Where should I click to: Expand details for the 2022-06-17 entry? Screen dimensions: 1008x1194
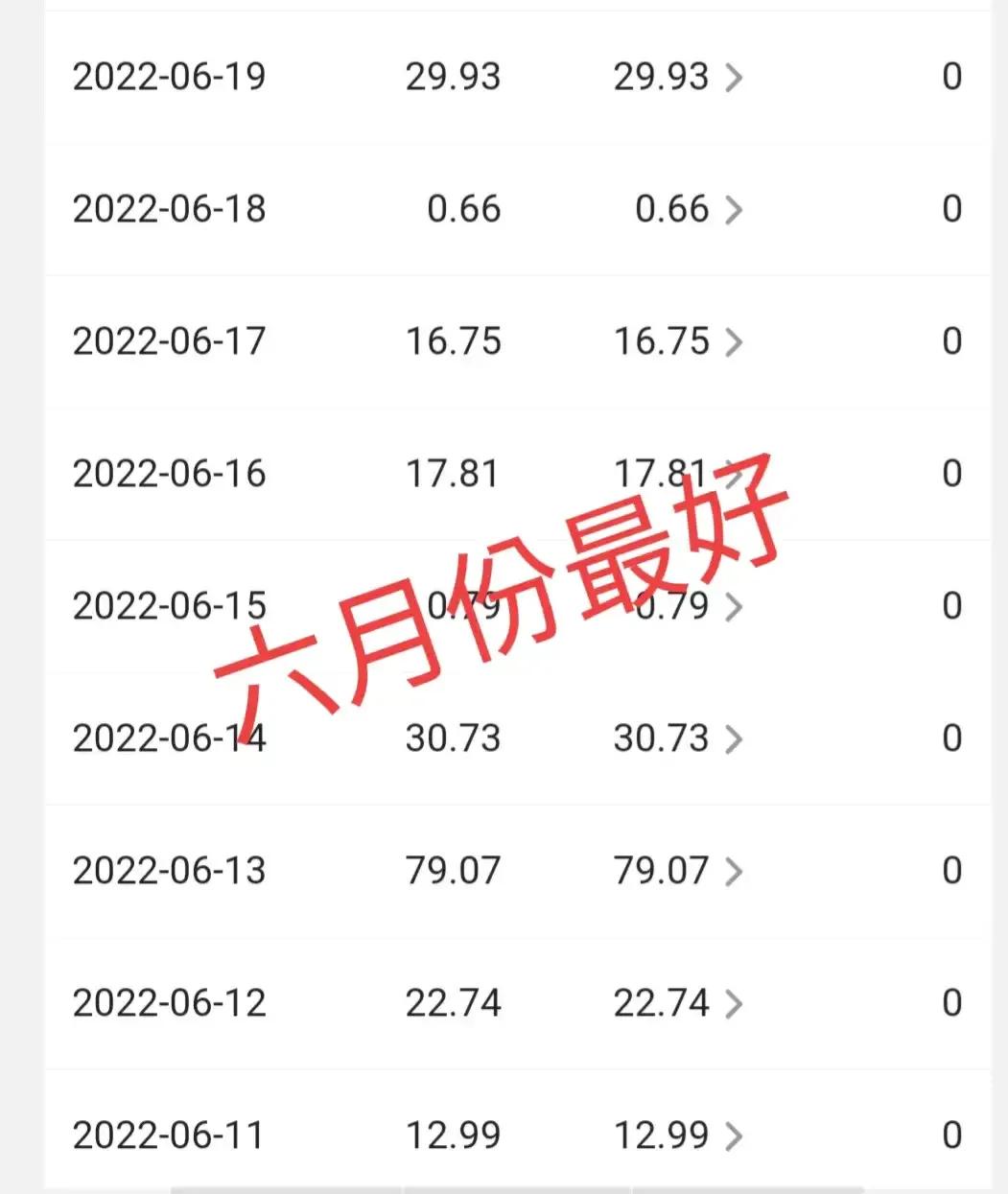735,341
